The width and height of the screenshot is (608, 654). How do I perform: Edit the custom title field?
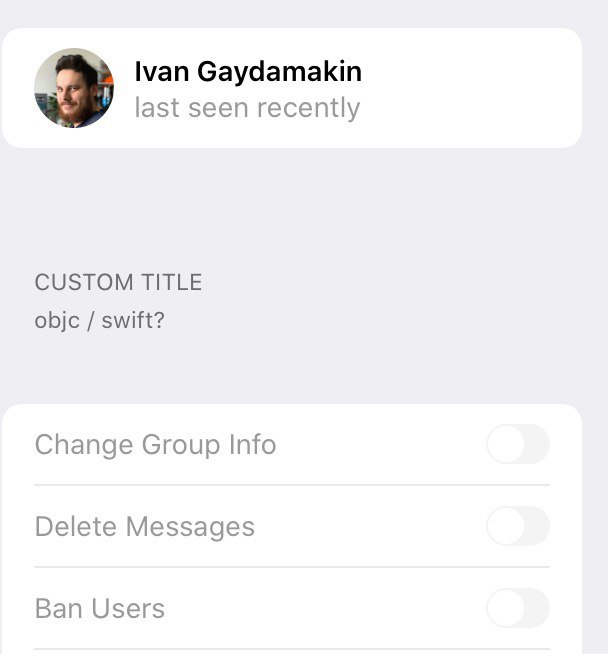coord(100,323)
